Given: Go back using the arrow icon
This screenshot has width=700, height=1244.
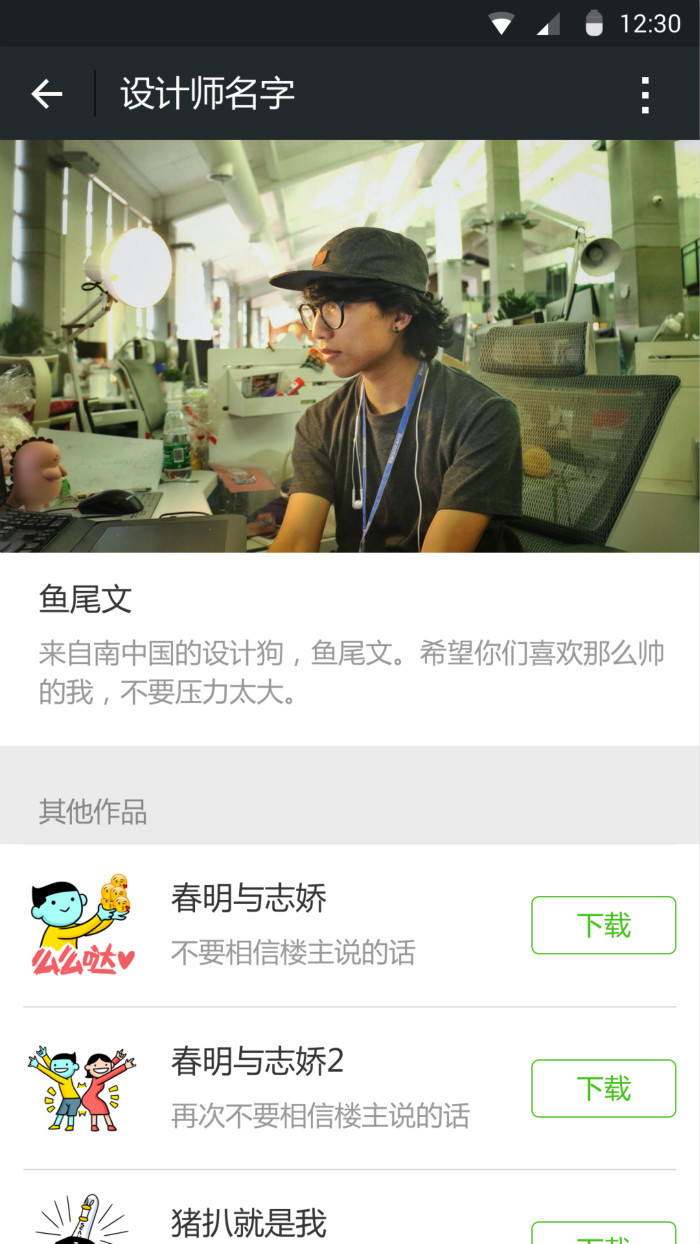Looking at the screenshot, I should tap(47, 94).
